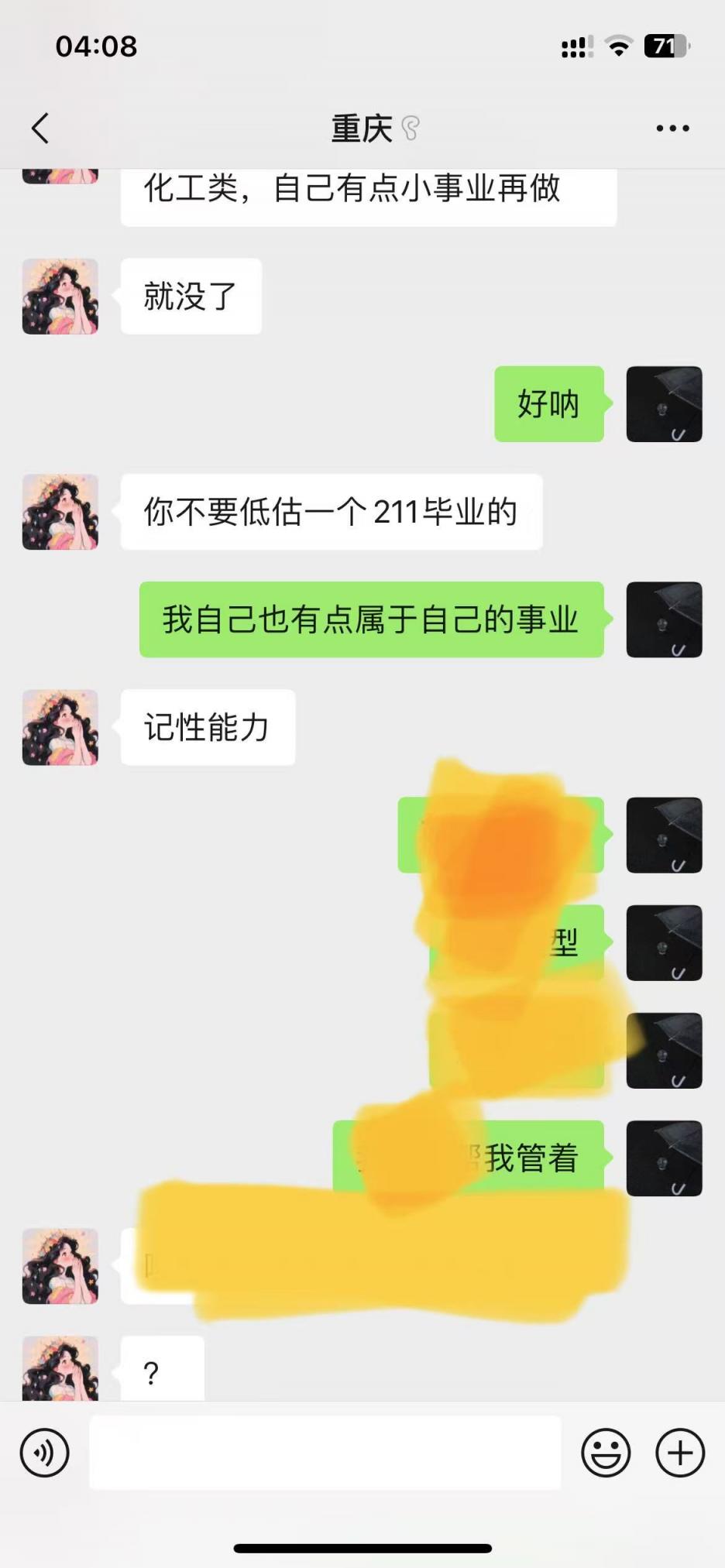
Task: Open the plus attachment menu
Action: pos(680,1453)
